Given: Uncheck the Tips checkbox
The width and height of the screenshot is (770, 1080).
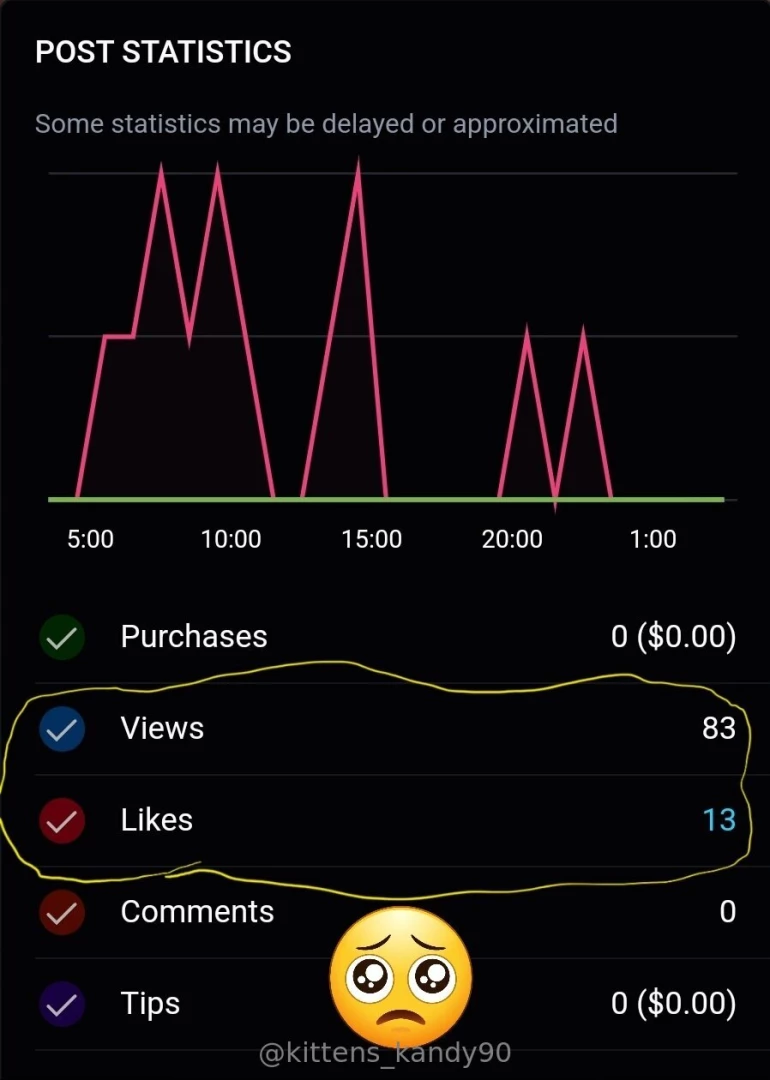Looking at the screenshot, I should [x=62, y=1004].
